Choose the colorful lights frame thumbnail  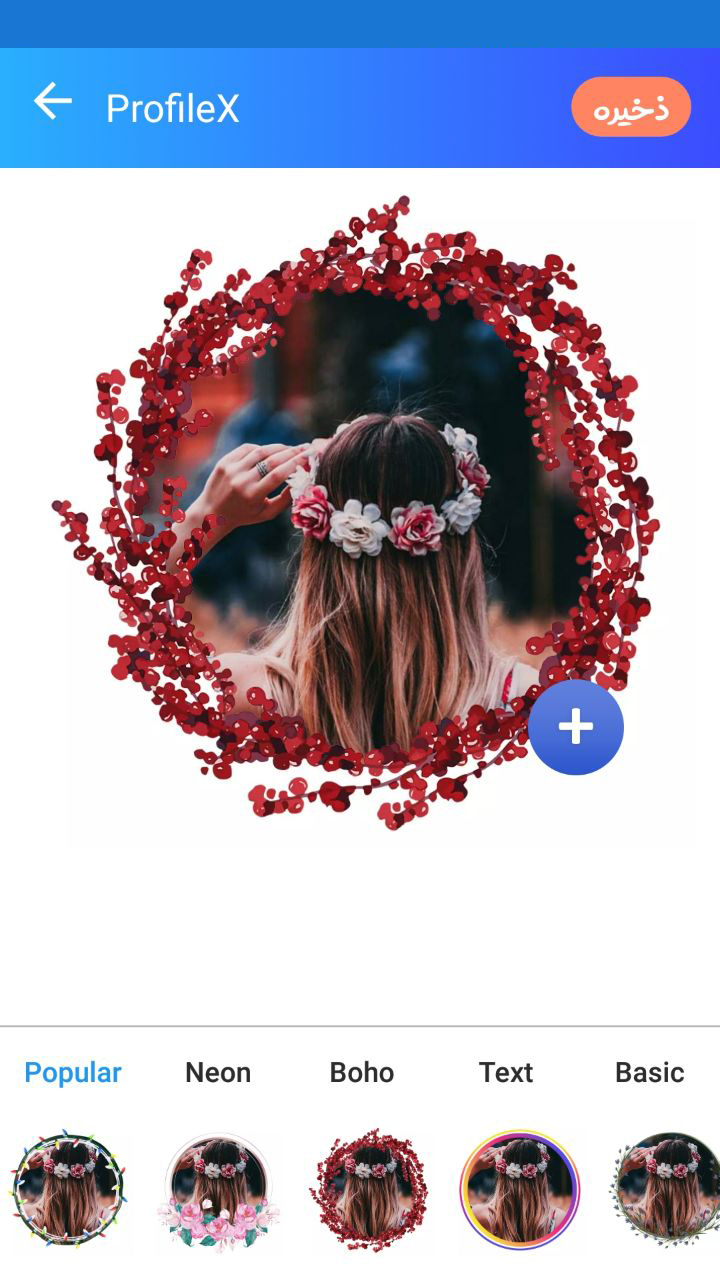(x=68, y=1189)
